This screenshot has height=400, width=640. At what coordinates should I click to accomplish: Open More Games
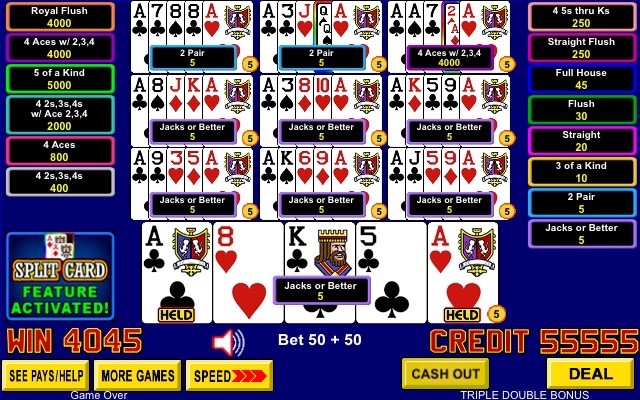tap(137, 376)
